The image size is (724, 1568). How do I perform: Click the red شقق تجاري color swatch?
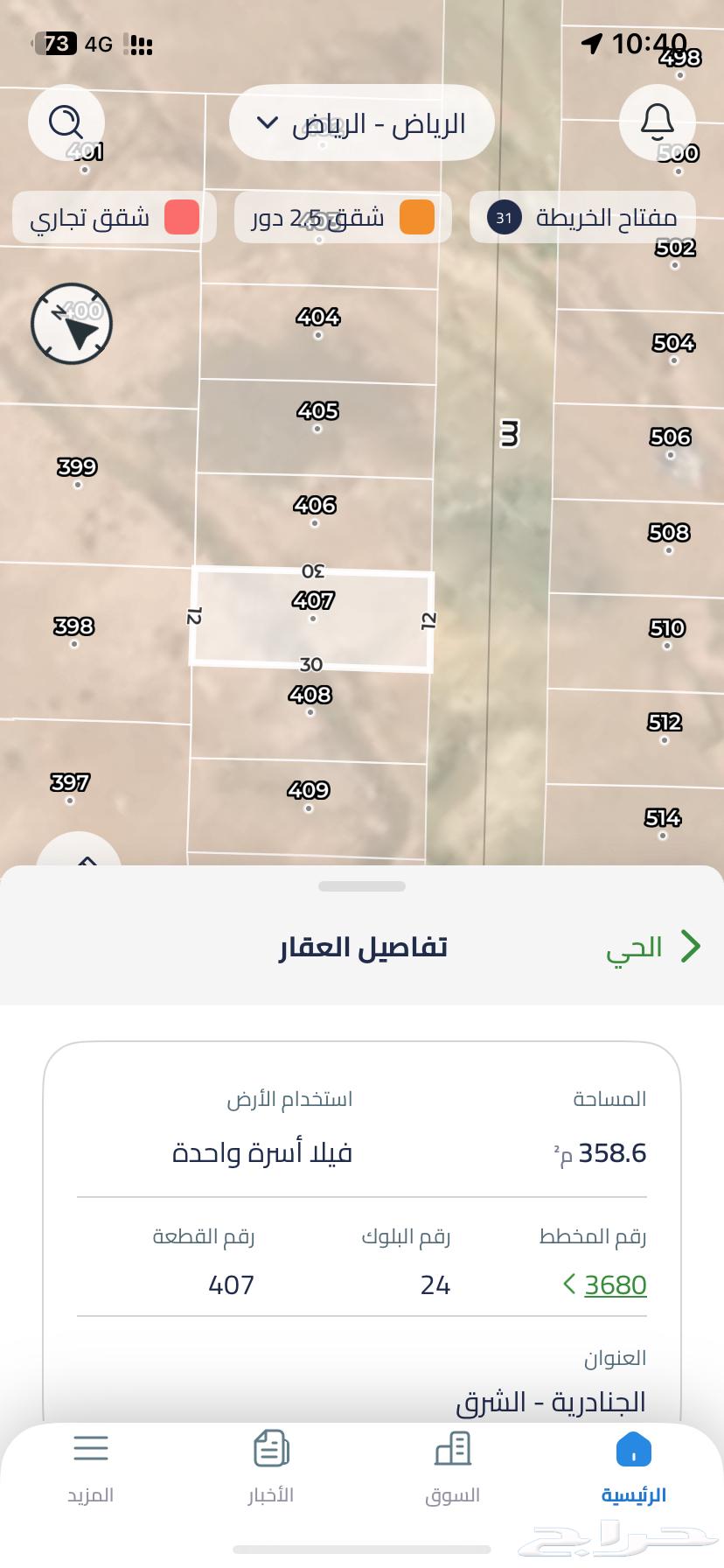pyautogui.click(x=181, y=217)
